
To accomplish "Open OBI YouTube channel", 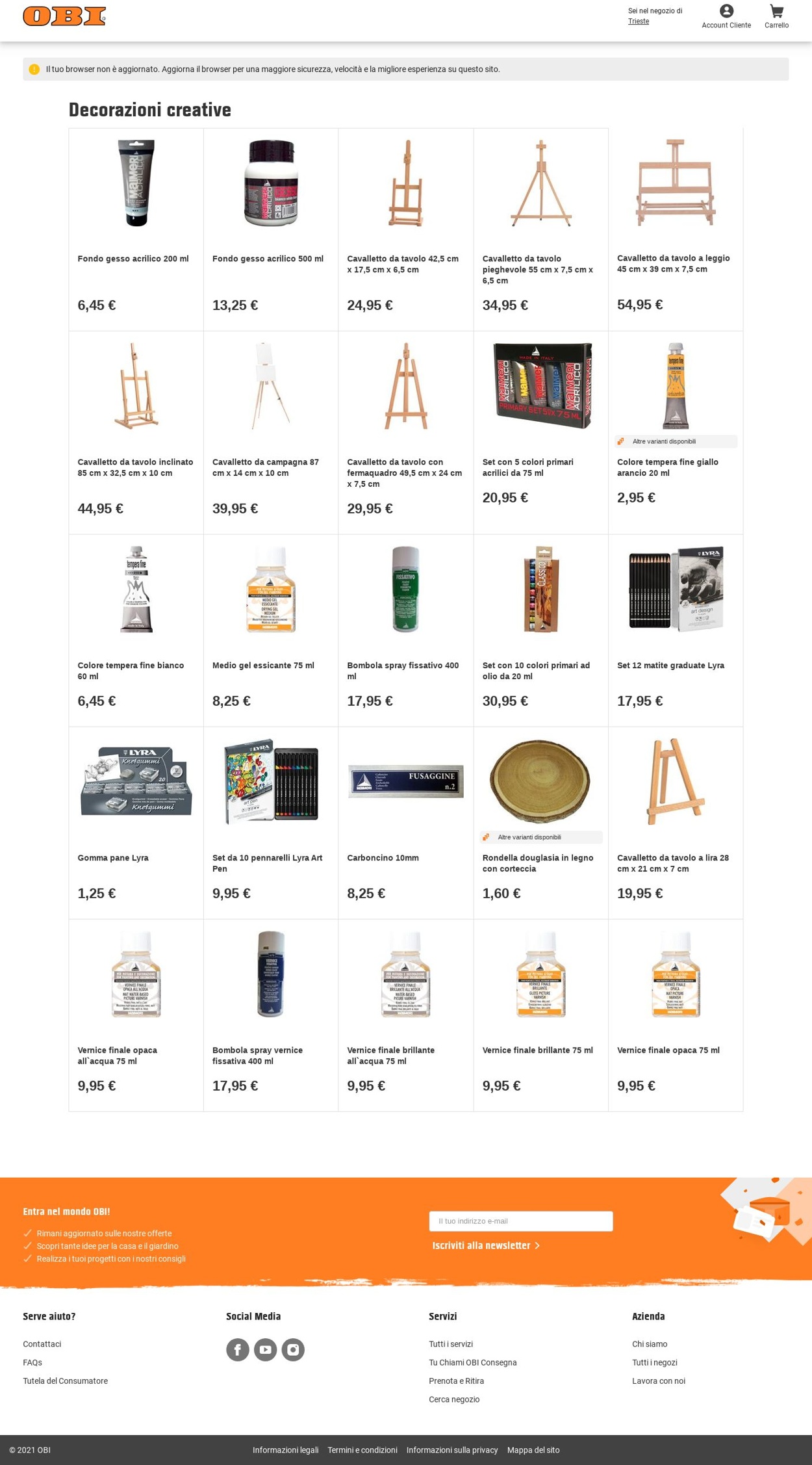I will coord(265,1349).
